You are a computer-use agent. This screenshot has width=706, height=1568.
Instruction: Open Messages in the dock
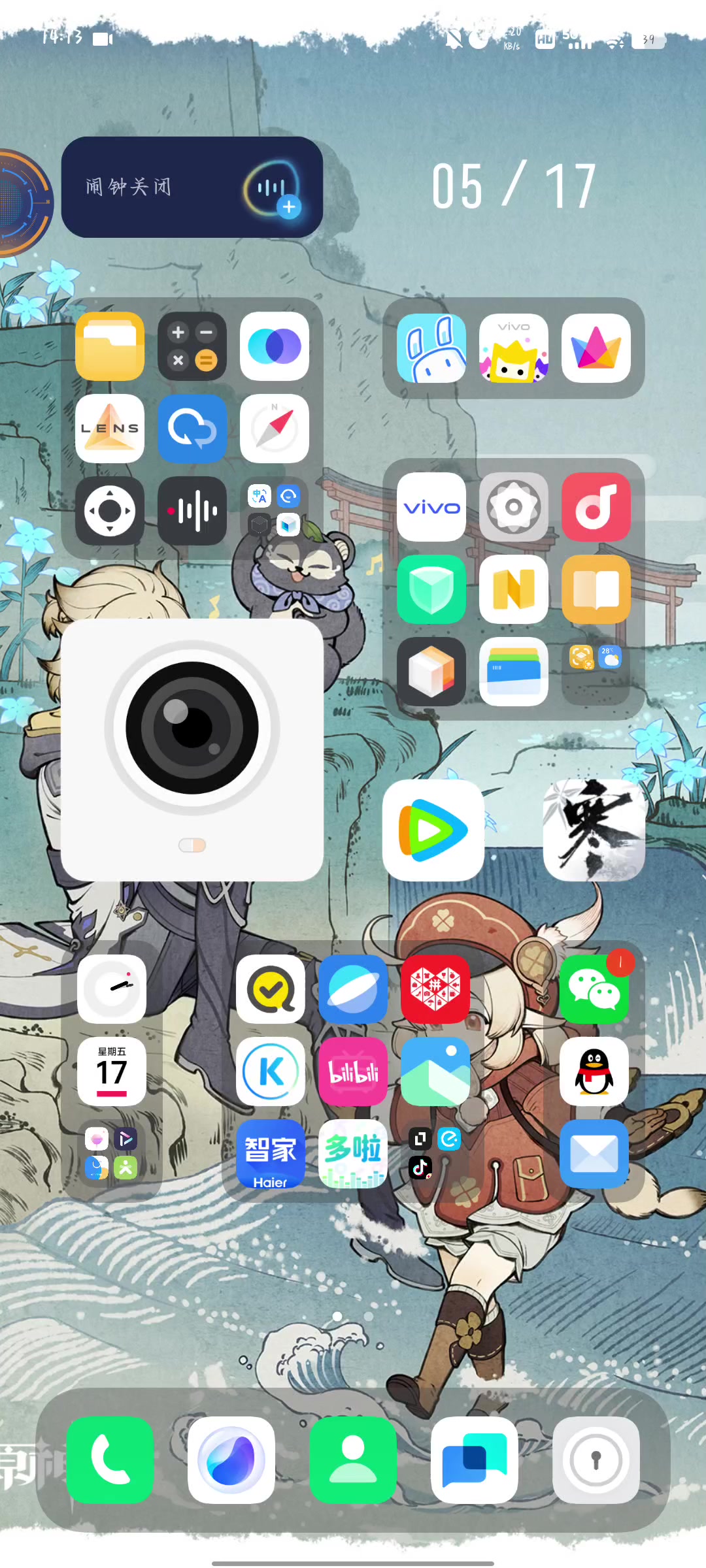coord(475,1460)
